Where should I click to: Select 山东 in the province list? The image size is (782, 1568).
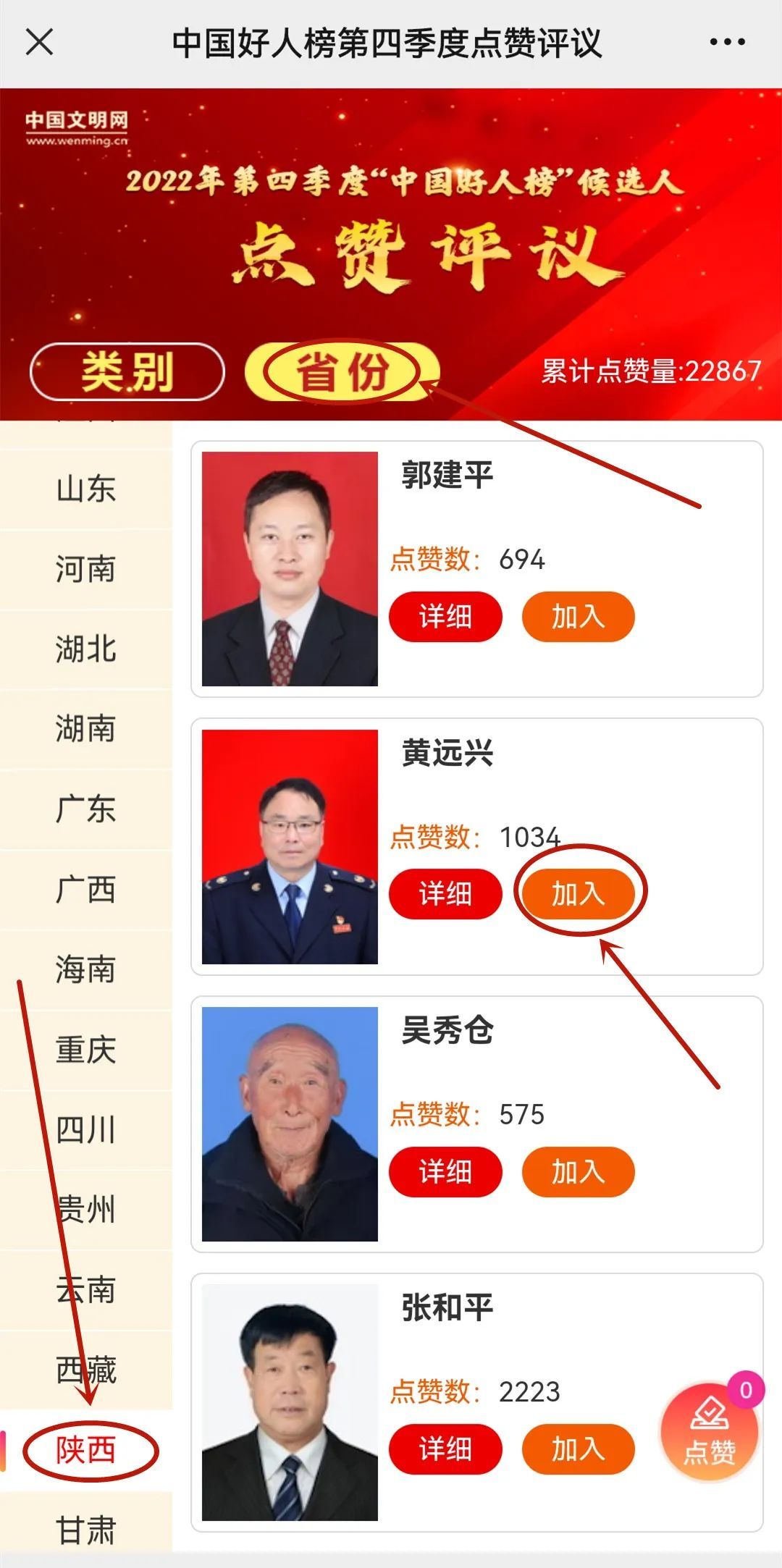pos(85,489)
